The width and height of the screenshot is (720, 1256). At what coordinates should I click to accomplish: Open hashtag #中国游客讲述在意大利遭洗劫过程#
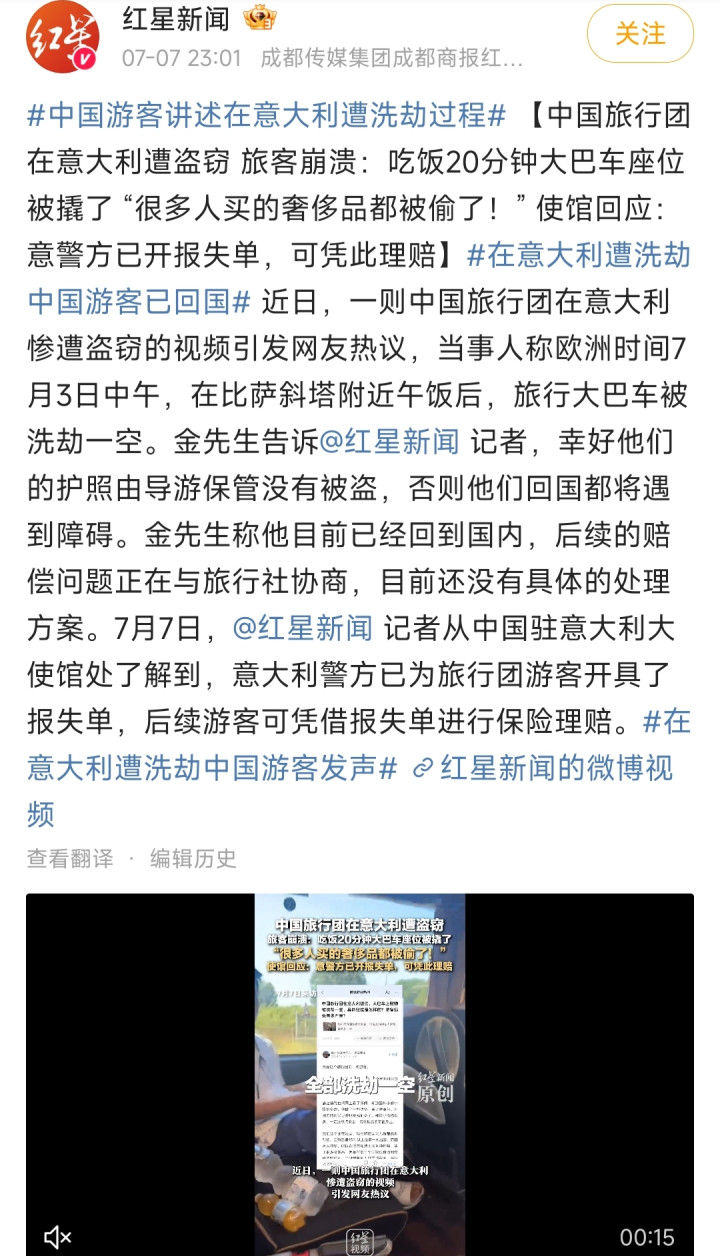[x=267, y=116]
